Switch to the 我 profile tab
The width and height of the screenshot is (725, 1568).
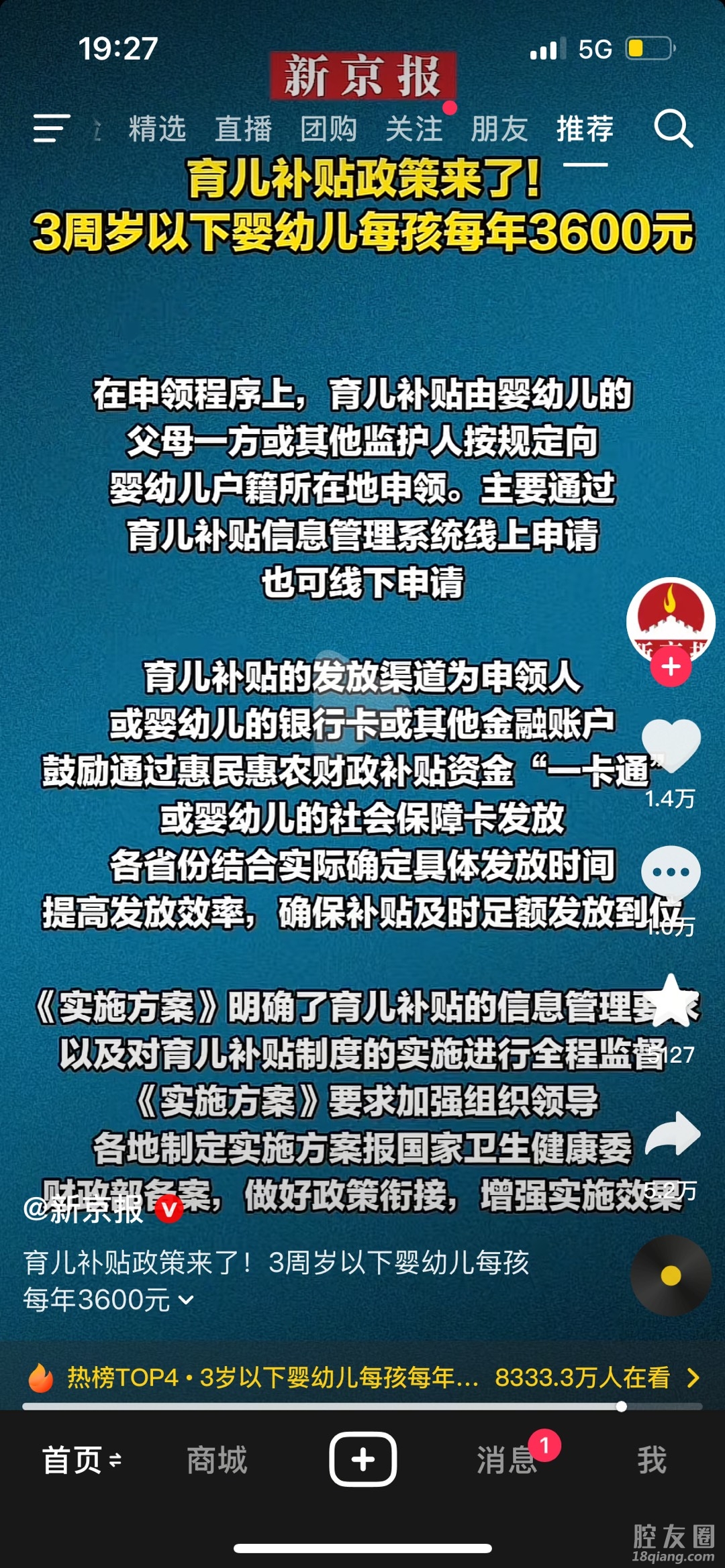[651, 1460]
